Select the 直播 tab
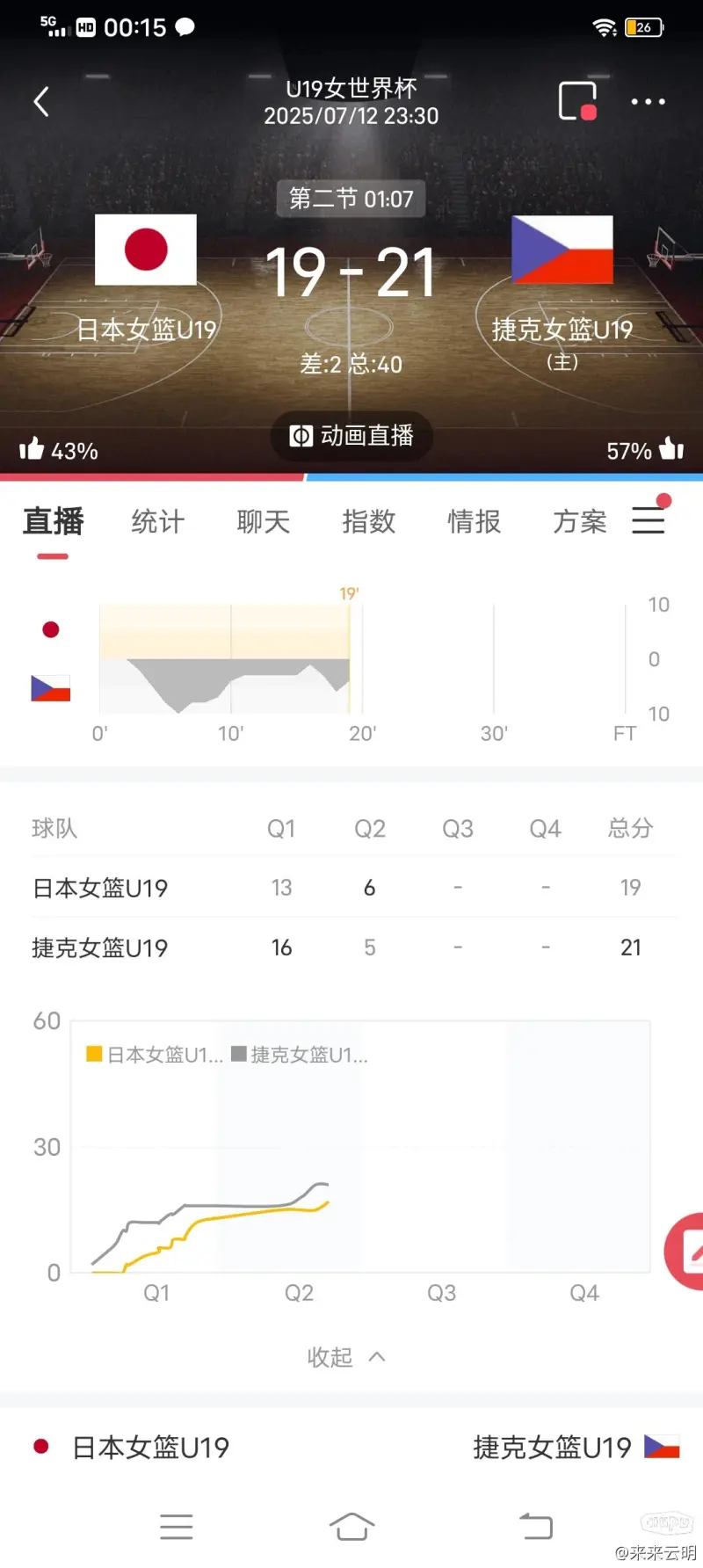The image size is (703, 1568). [x=53, y=521]
